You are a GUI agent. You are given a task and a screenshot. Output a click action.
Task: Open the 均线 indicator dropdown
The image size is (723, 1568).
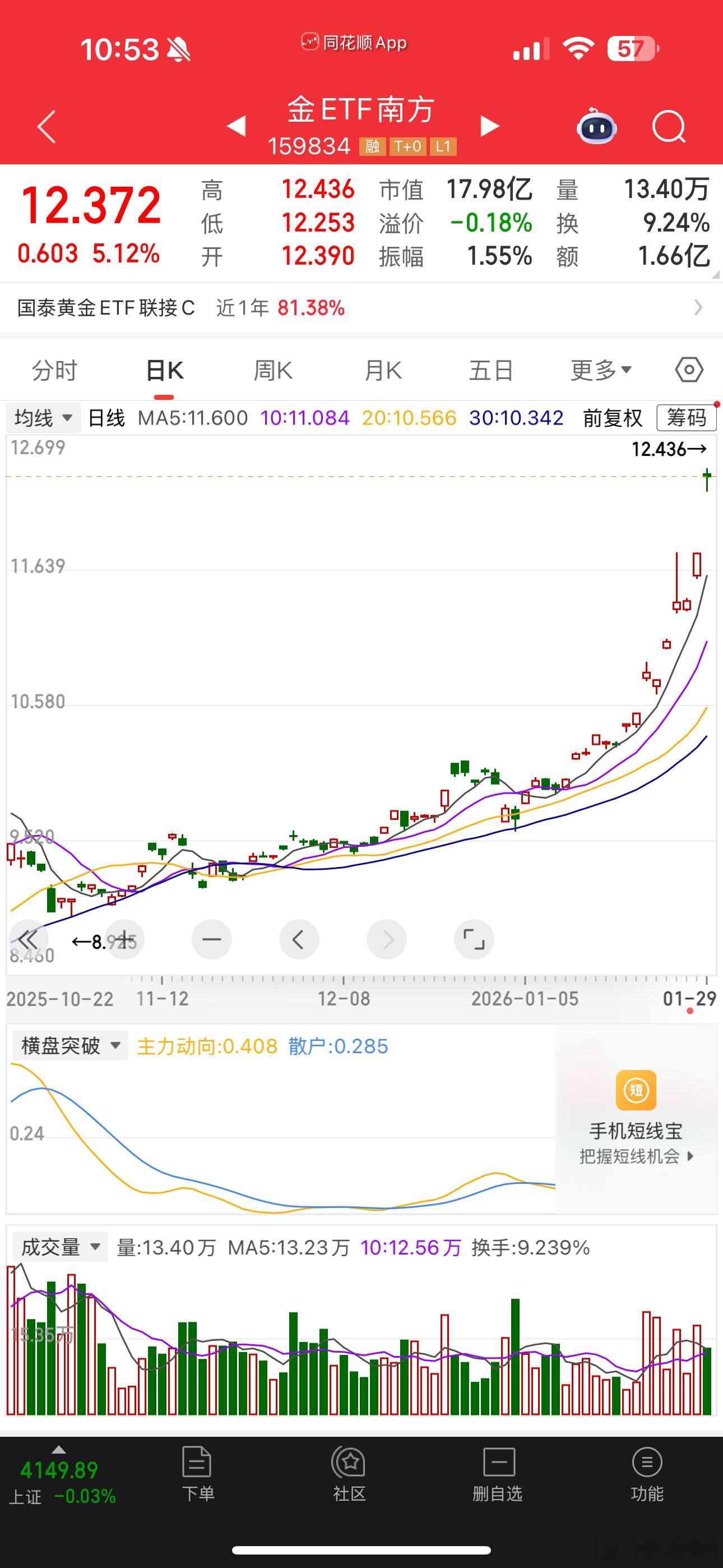coord(41,418)
